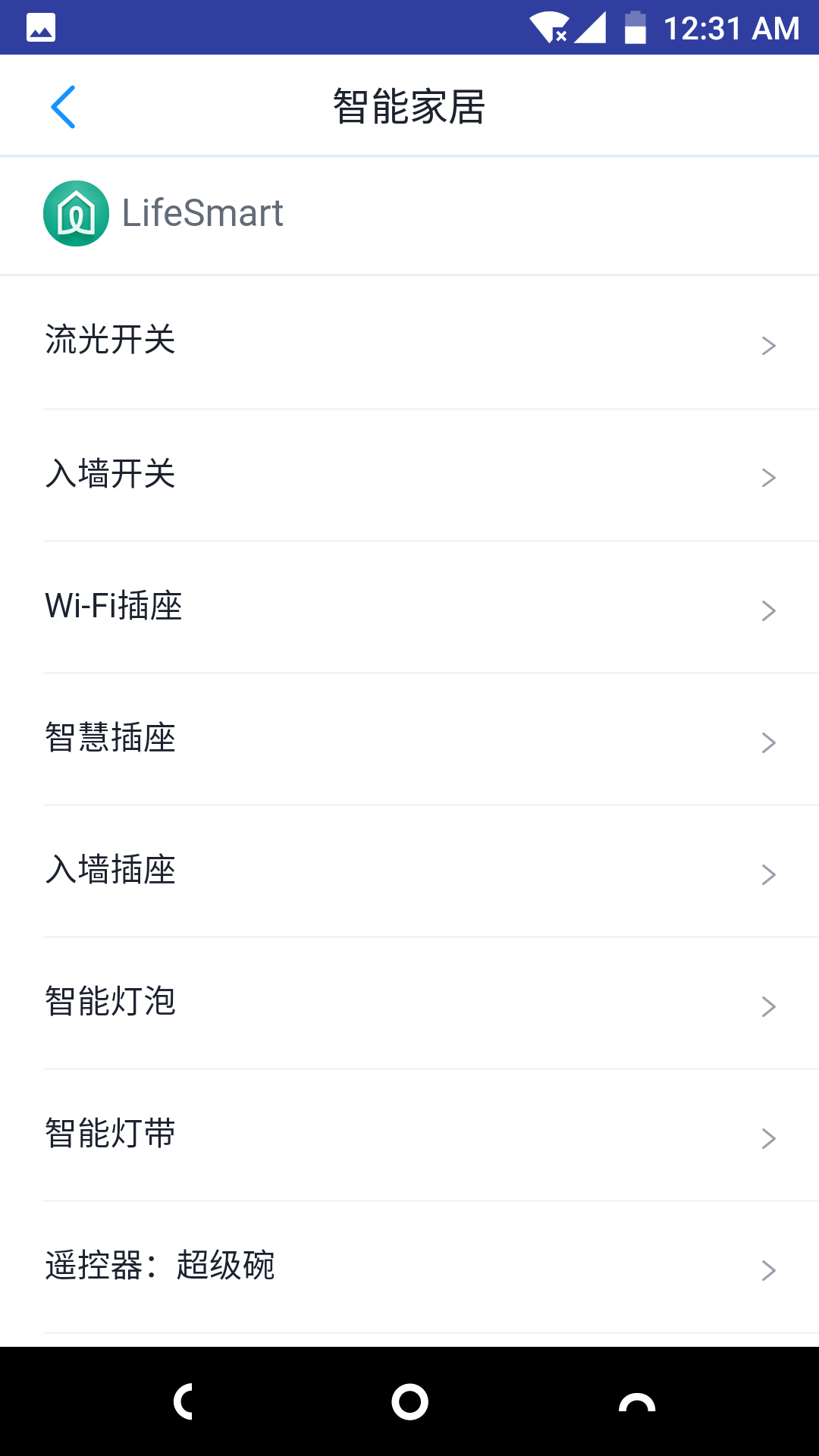Choose 智慧插座 from the list

[409, 739]
